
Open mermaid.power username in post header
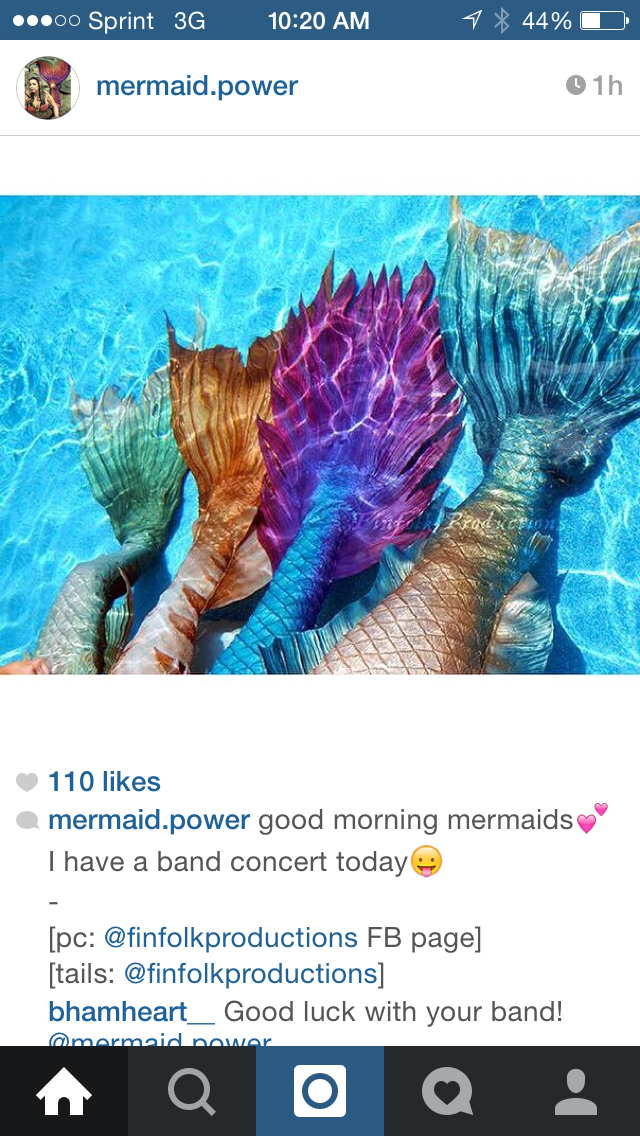(x=196, y=86)
